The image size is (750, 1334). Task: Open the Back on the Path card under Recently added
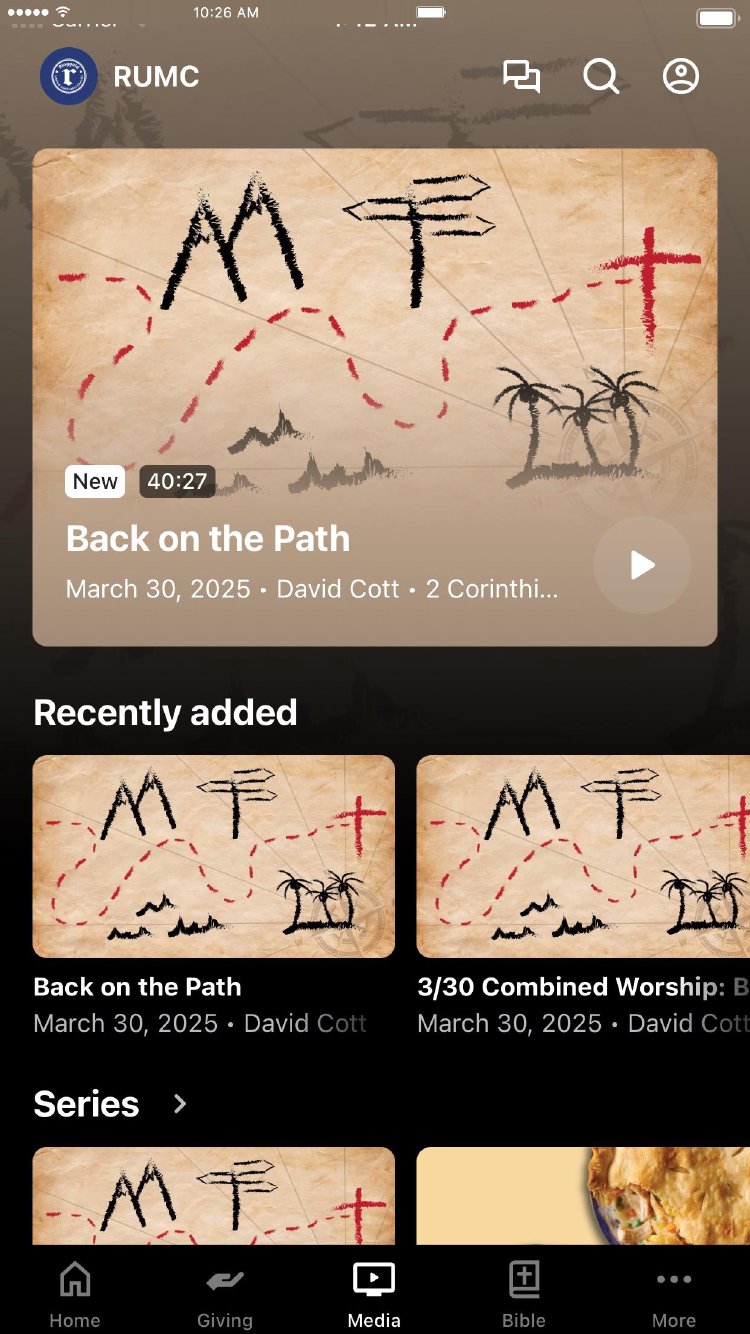coord(214,856)
